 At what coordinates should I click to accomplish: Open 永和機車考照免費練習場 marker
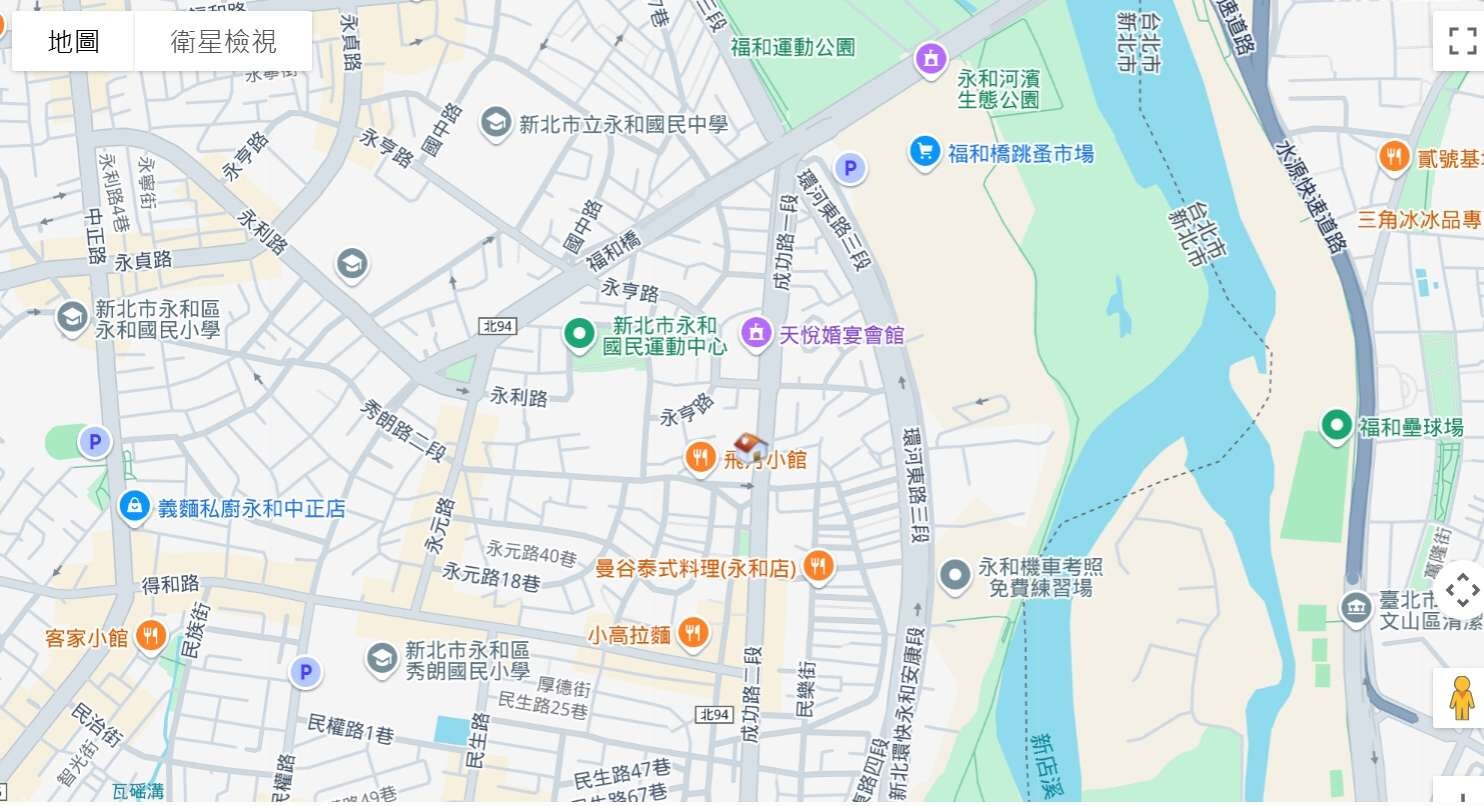956,575
